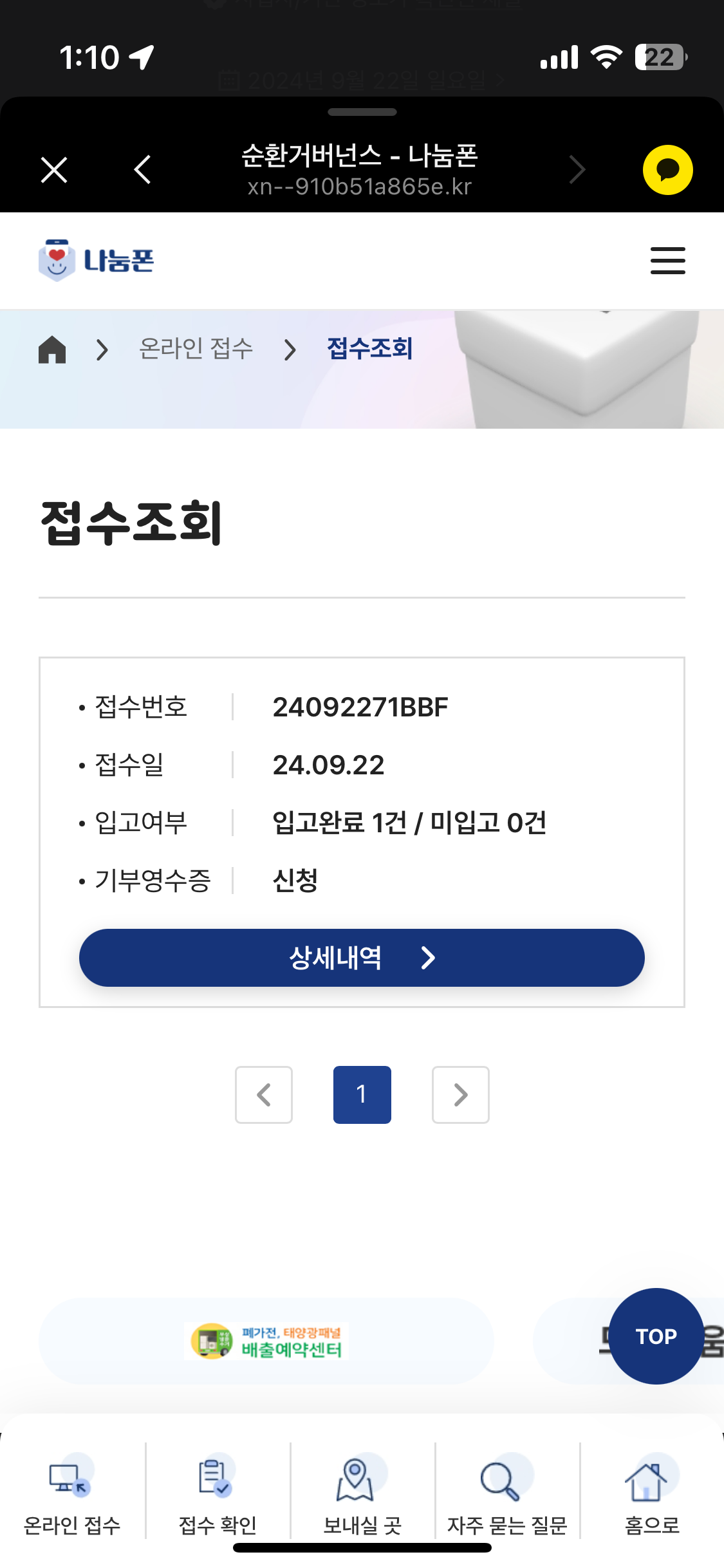Go to home via breadcrumb house icon

52,350
